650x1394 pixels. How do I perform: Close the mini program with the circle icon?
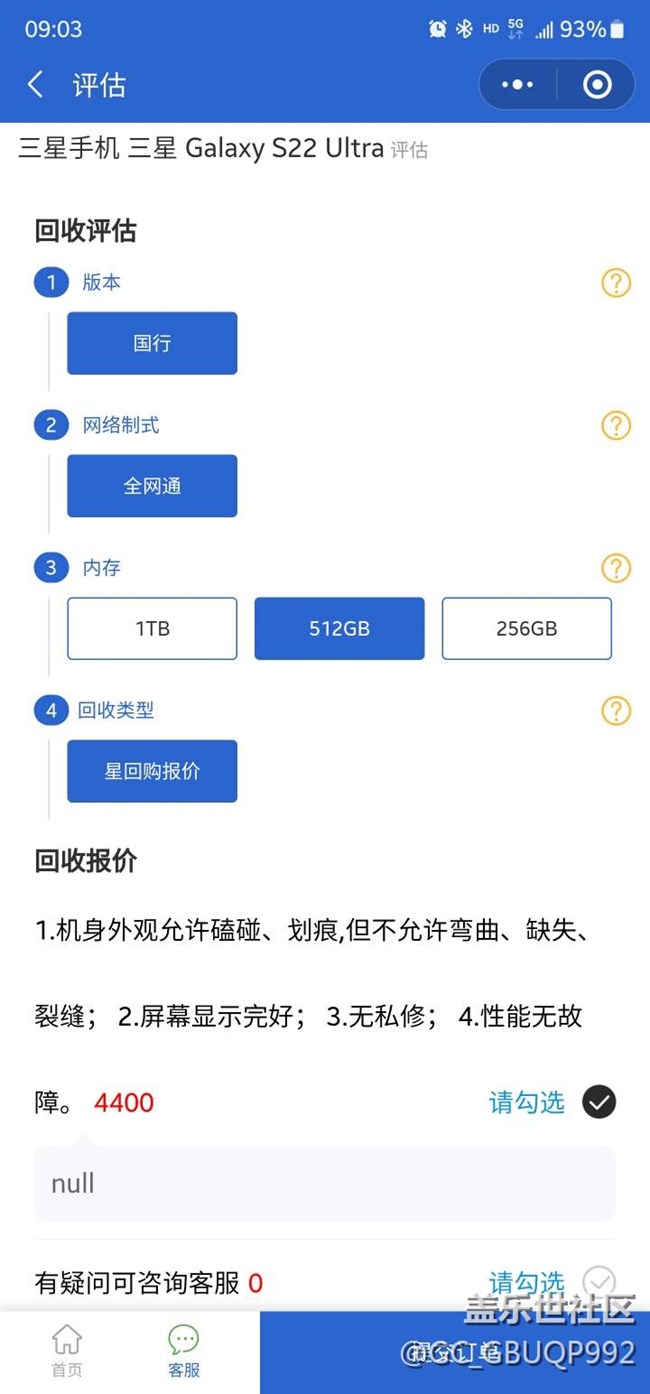(597, 84)
